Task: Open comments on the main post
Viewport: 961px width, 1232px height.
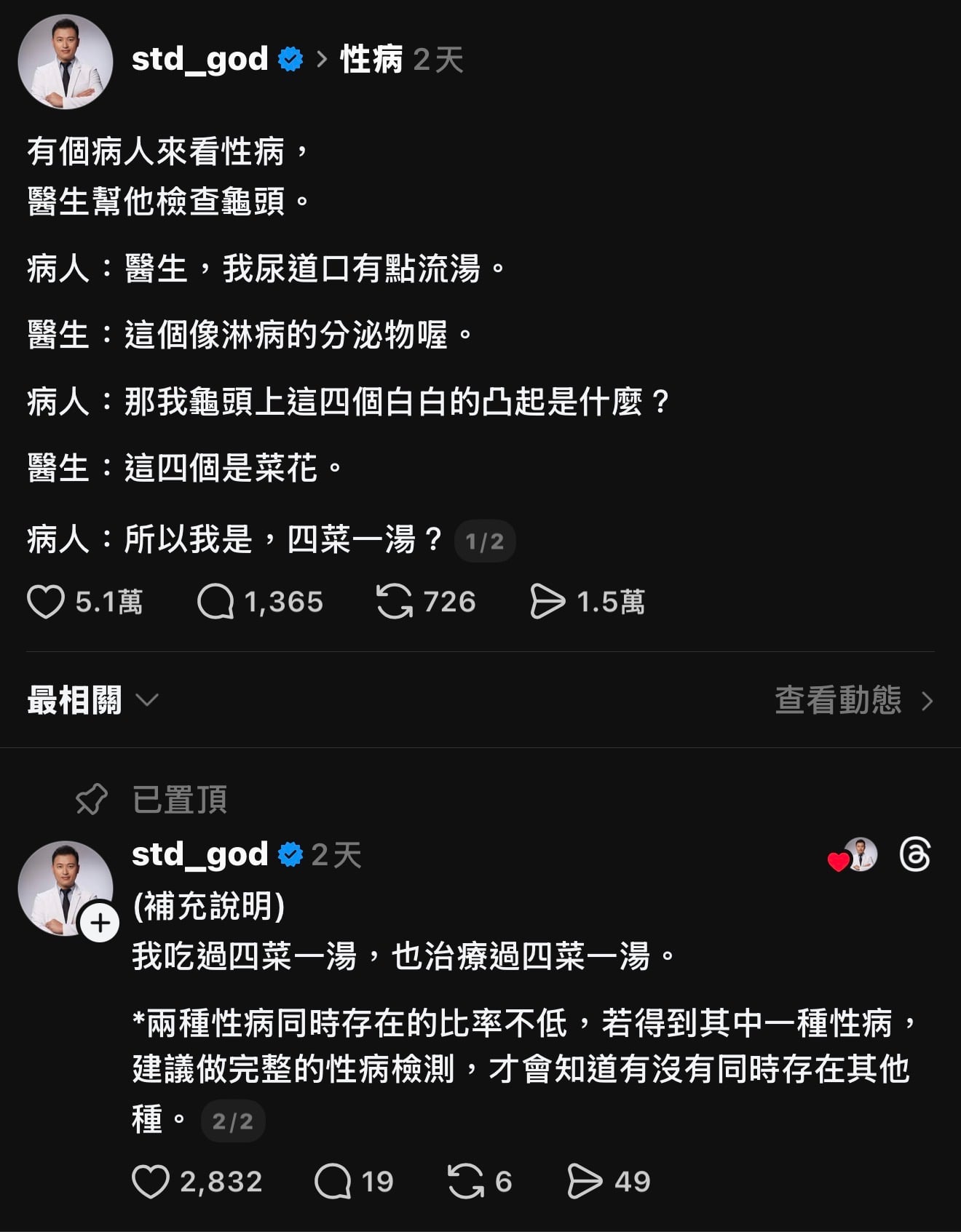Action: coord(215,602)
